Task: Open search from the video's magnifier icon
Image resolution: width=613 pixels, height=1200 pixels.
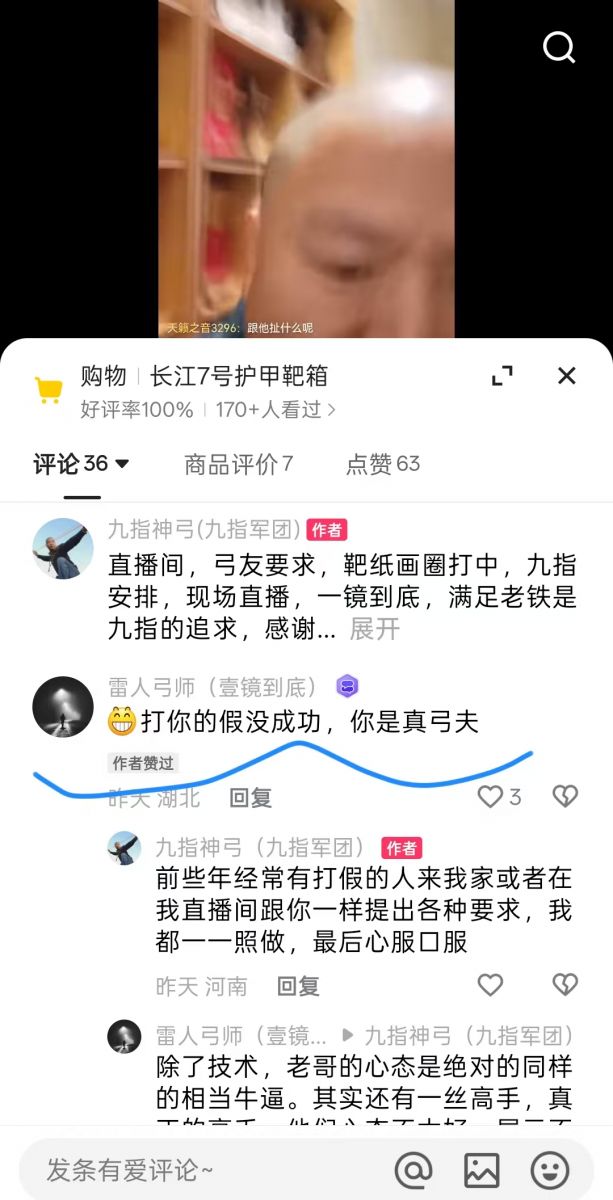Action: point(558,47)
